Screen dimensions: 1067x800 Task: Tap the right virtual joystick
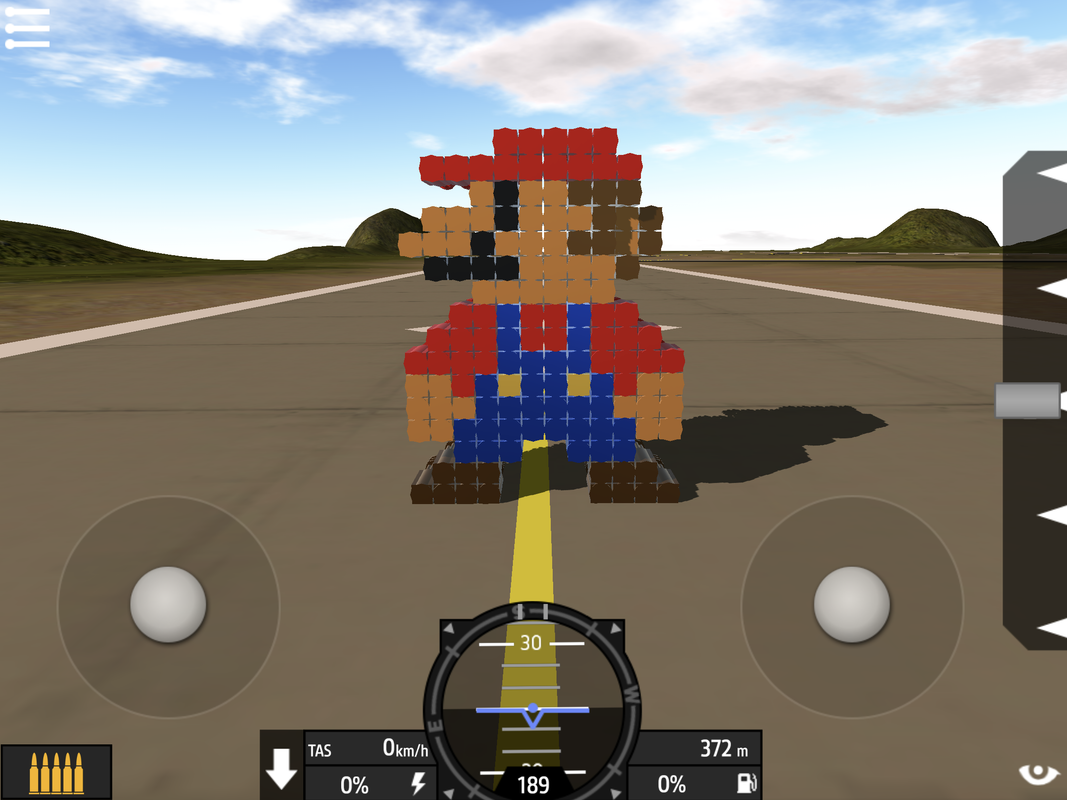(852, 604)
